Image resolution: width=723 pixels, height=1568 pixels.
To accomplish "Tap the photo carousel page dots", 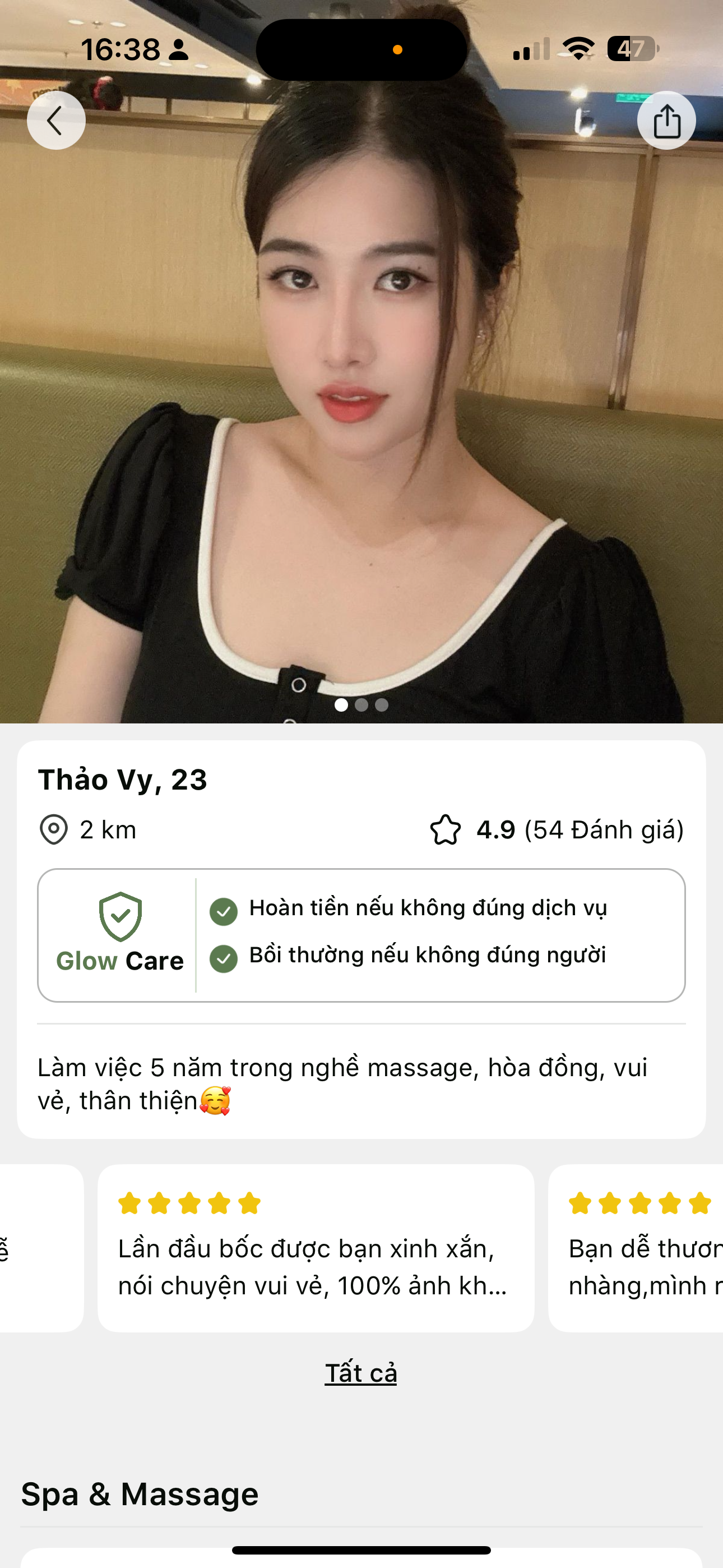I will click(x=361, y=705).
